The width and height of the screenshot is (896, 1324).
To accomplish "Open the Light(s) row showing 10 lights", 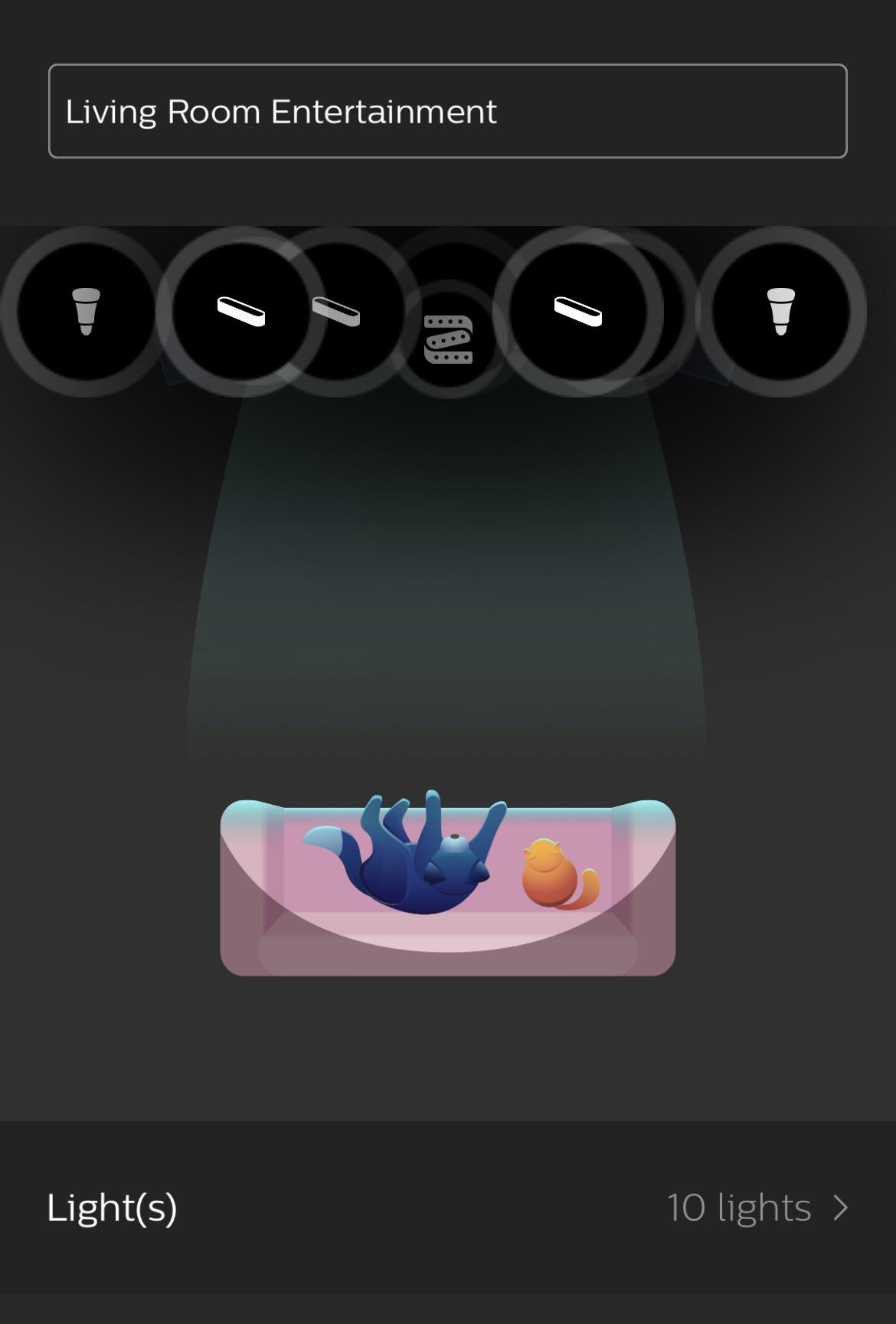I will (447, 1208).
